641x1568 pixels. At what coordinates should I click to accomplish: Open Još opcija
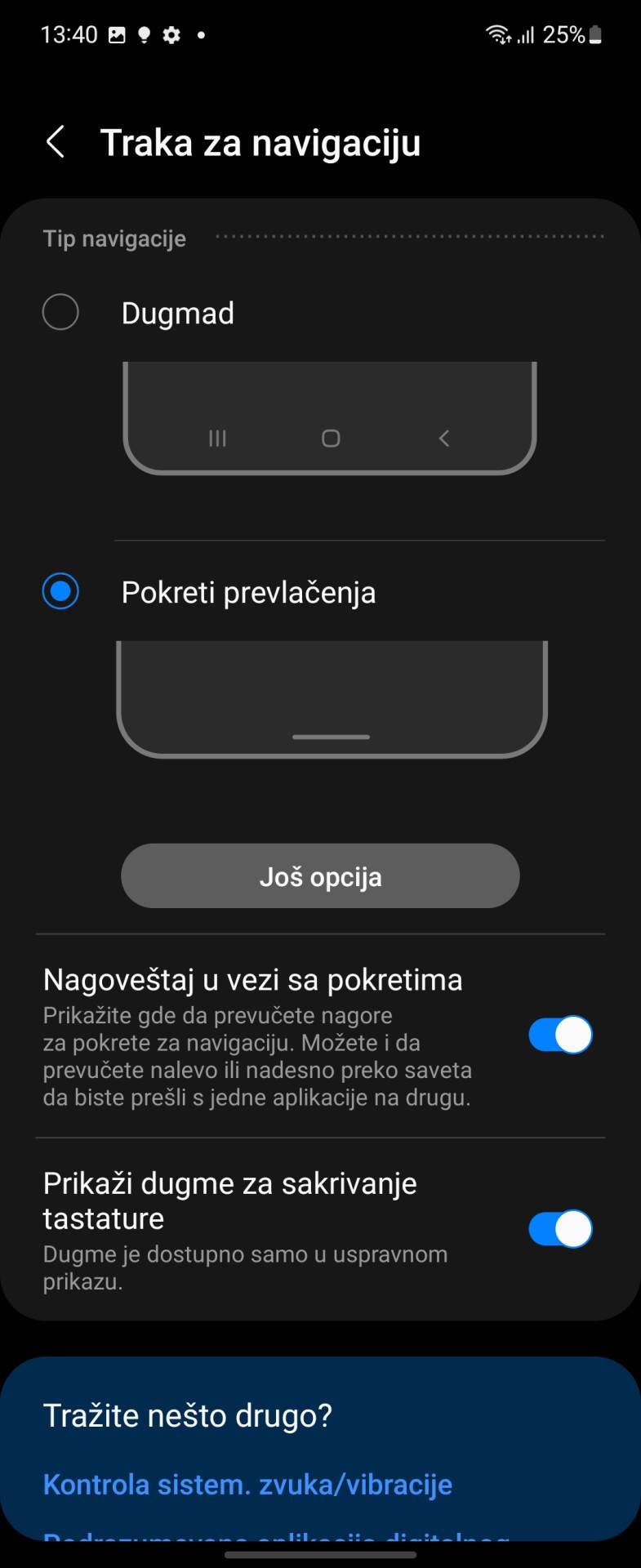point(320,875)
